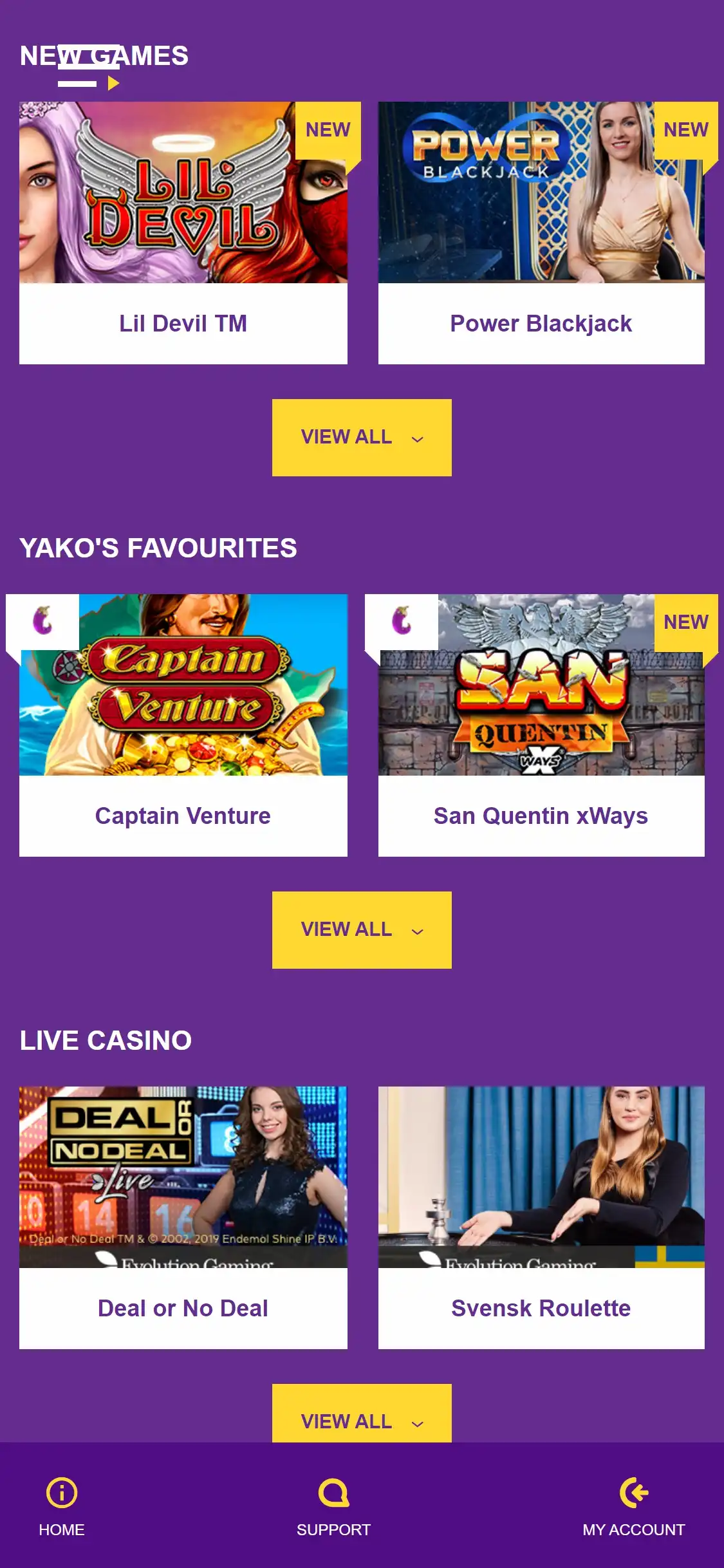
Task: Open the Support chat
Action: click(333, 1506)
